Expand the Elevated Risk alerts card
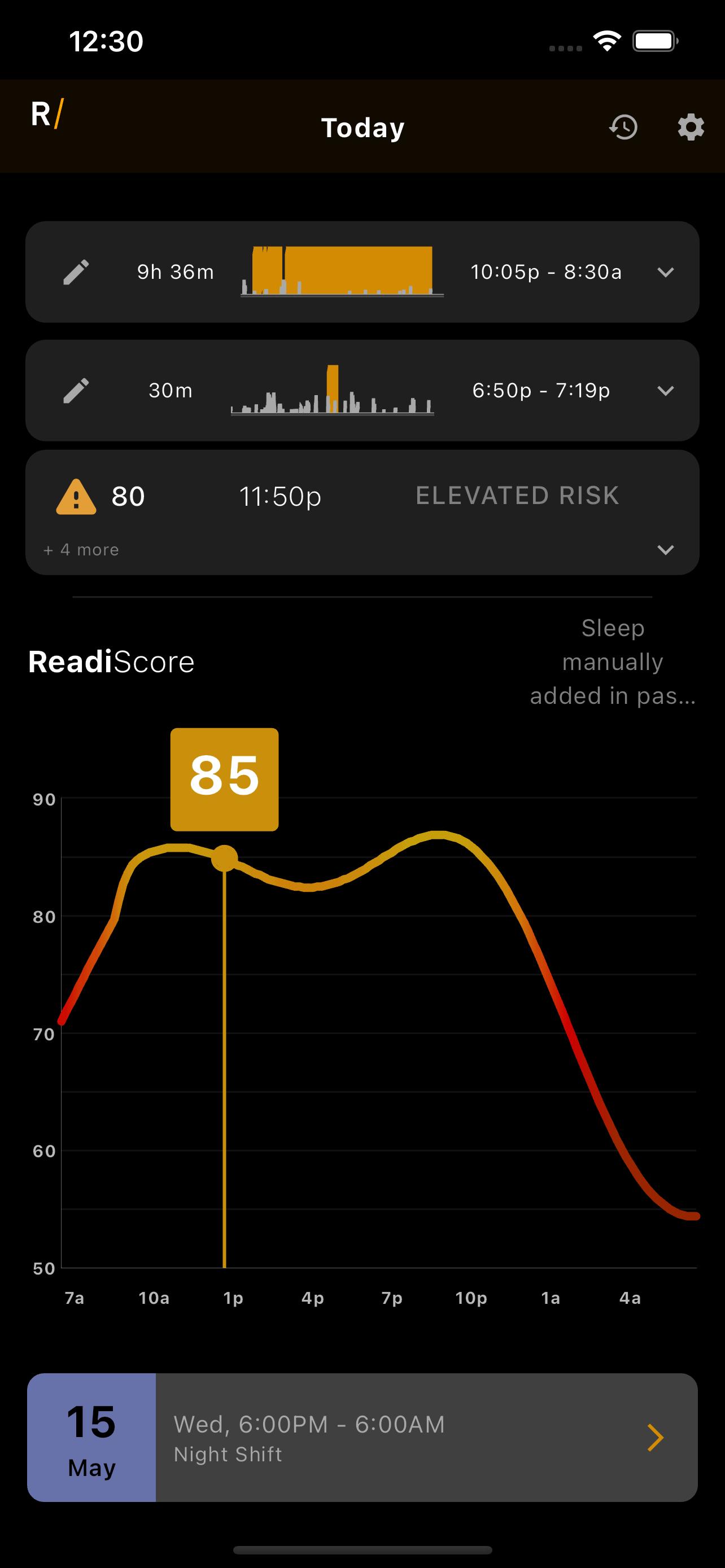Viewport: 725px width, 1568px height. click(x=665, y=550)
